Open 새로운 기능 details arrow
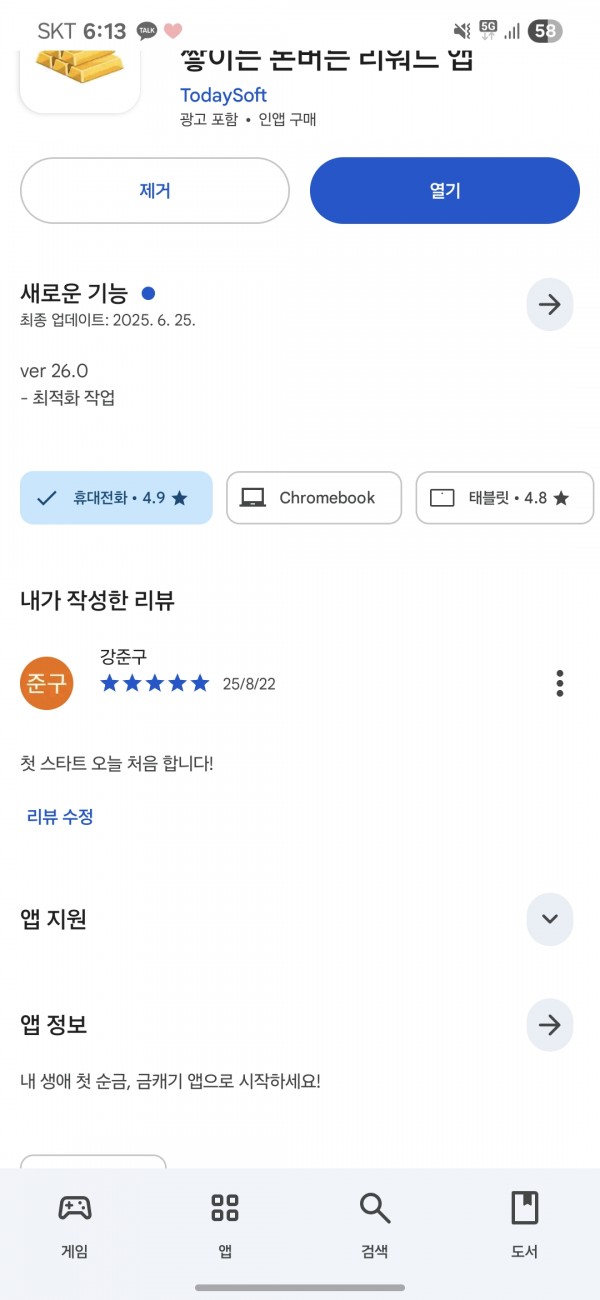Screen dimensions: 600x1300 pyautogui.click(x=550, y=304)
